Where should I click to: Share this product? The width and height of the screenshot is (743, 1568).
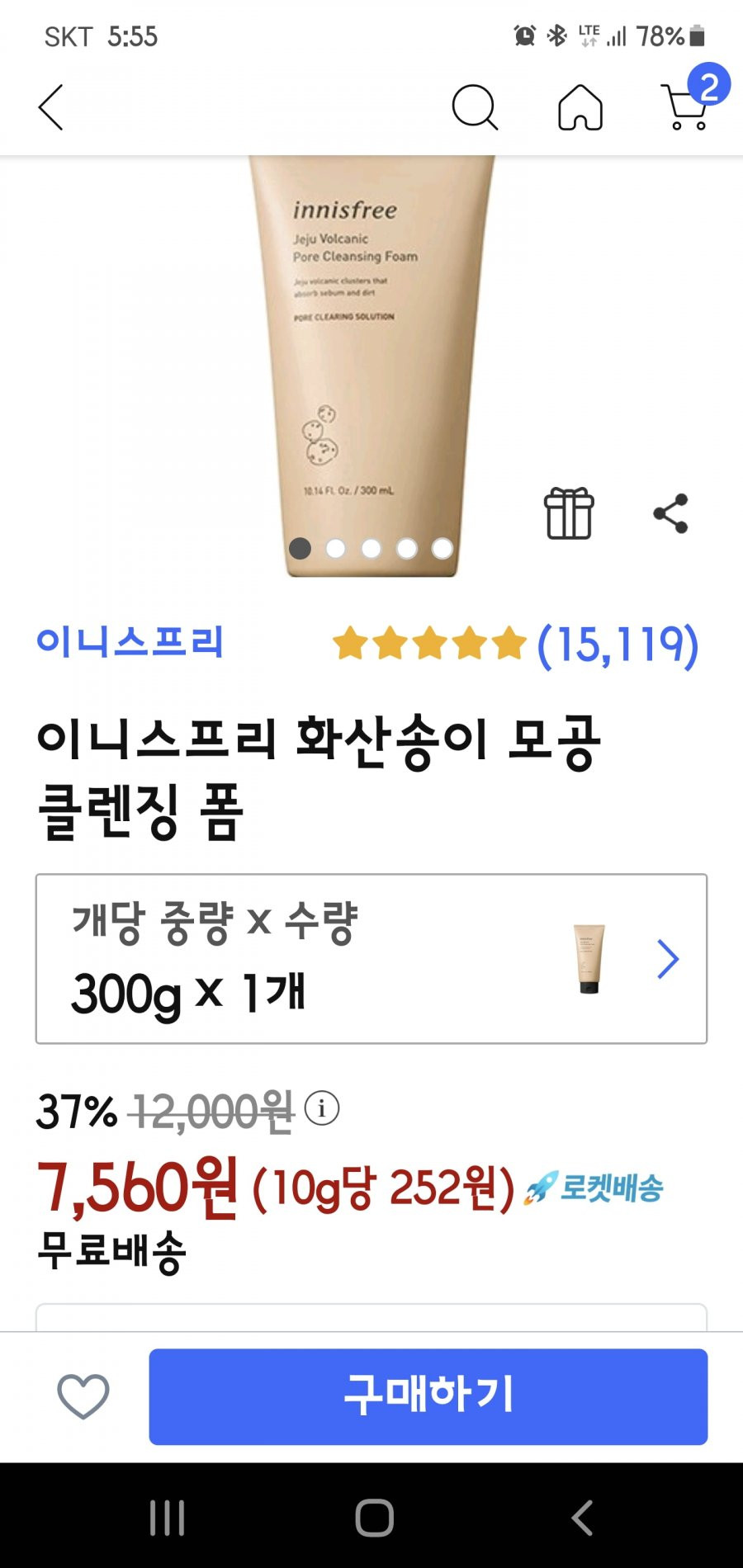(x=670, y=513)
